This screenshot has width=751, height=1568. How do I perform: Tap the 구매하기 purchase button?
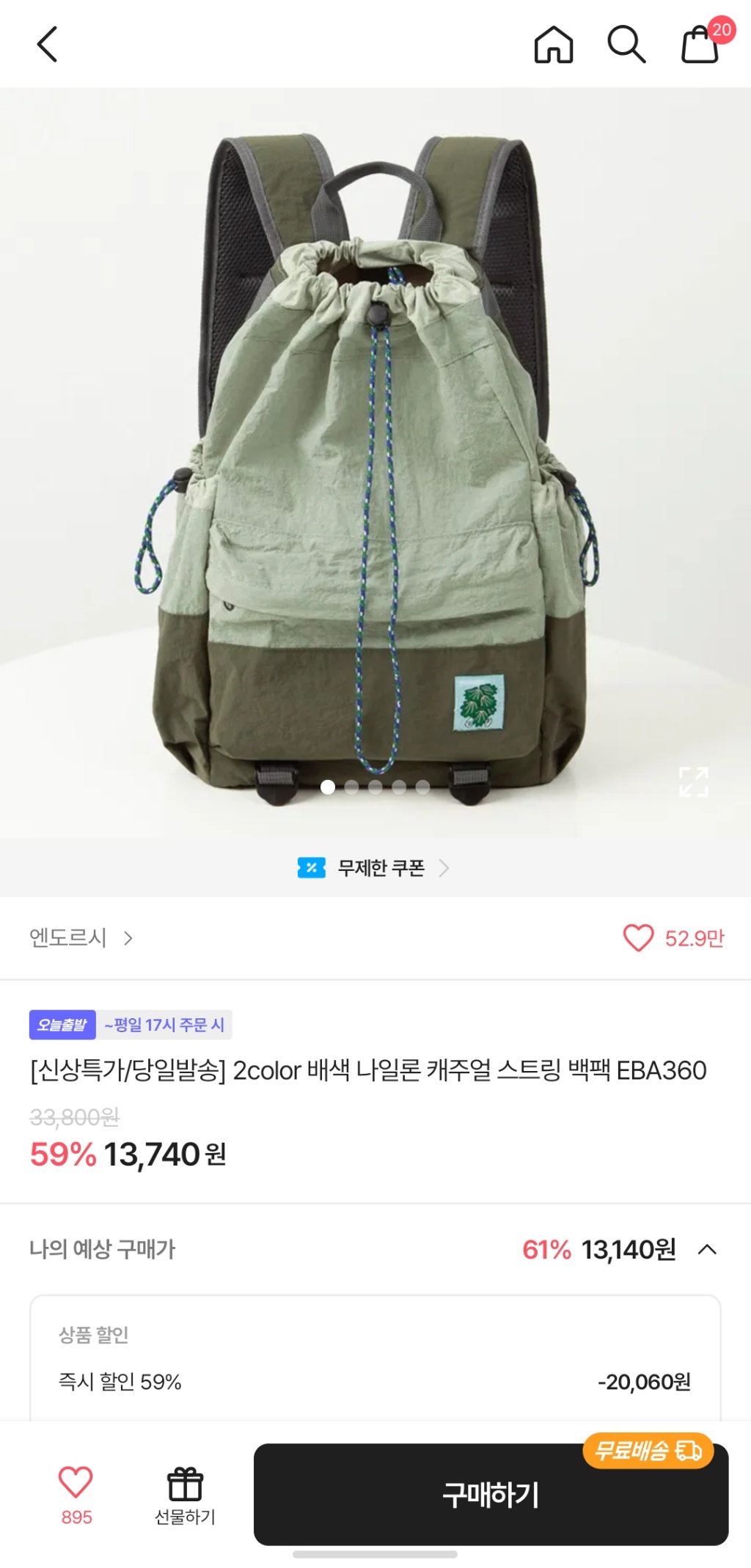(490, 1495)
